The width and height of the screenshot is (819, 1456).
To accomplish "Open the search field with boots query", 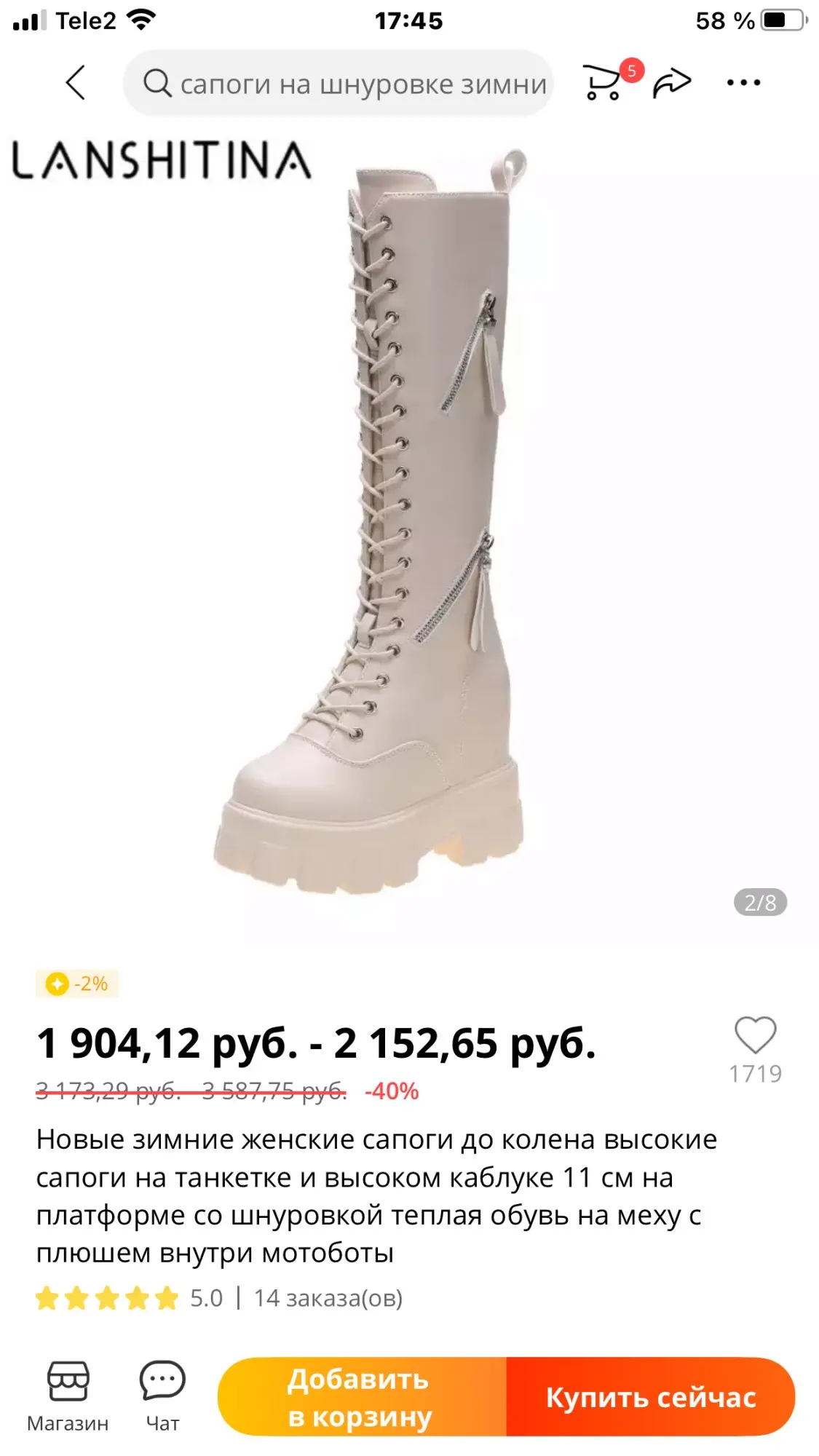I will [x=339, y=84].
